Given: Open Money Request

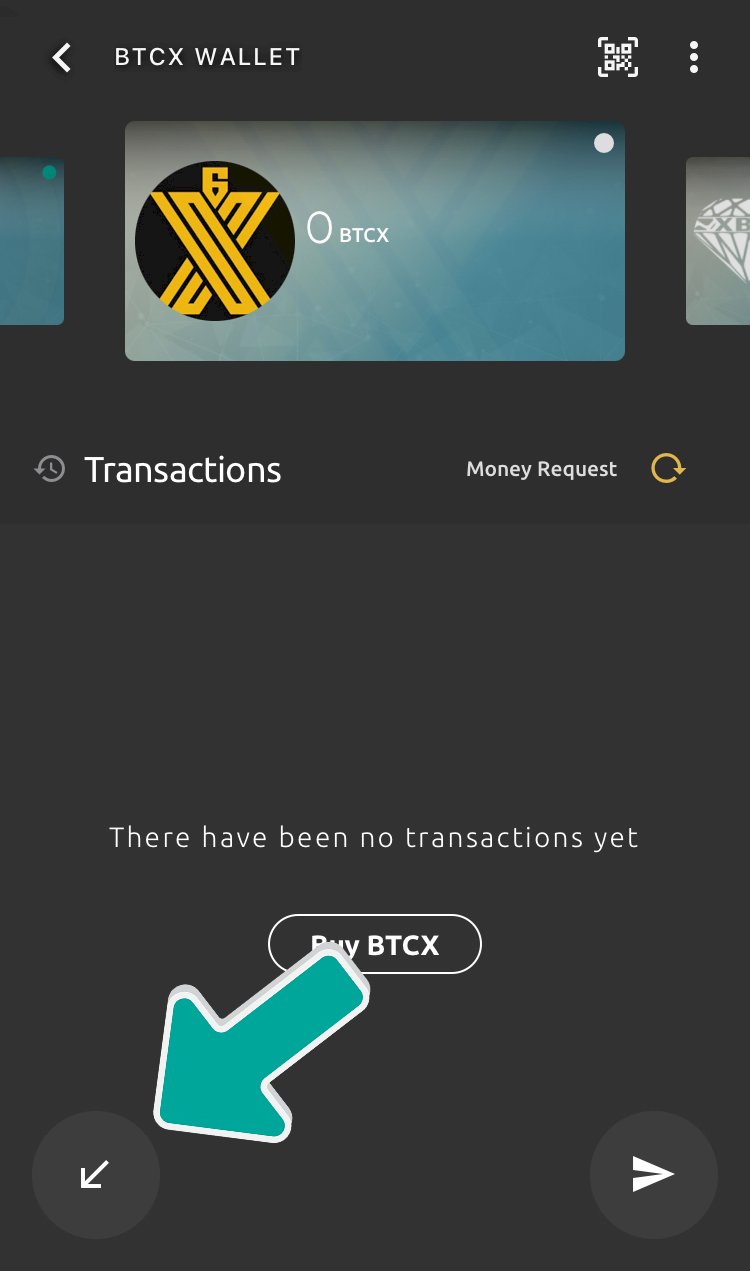Looking at the screenshot, I should click(x=541, y=469).
